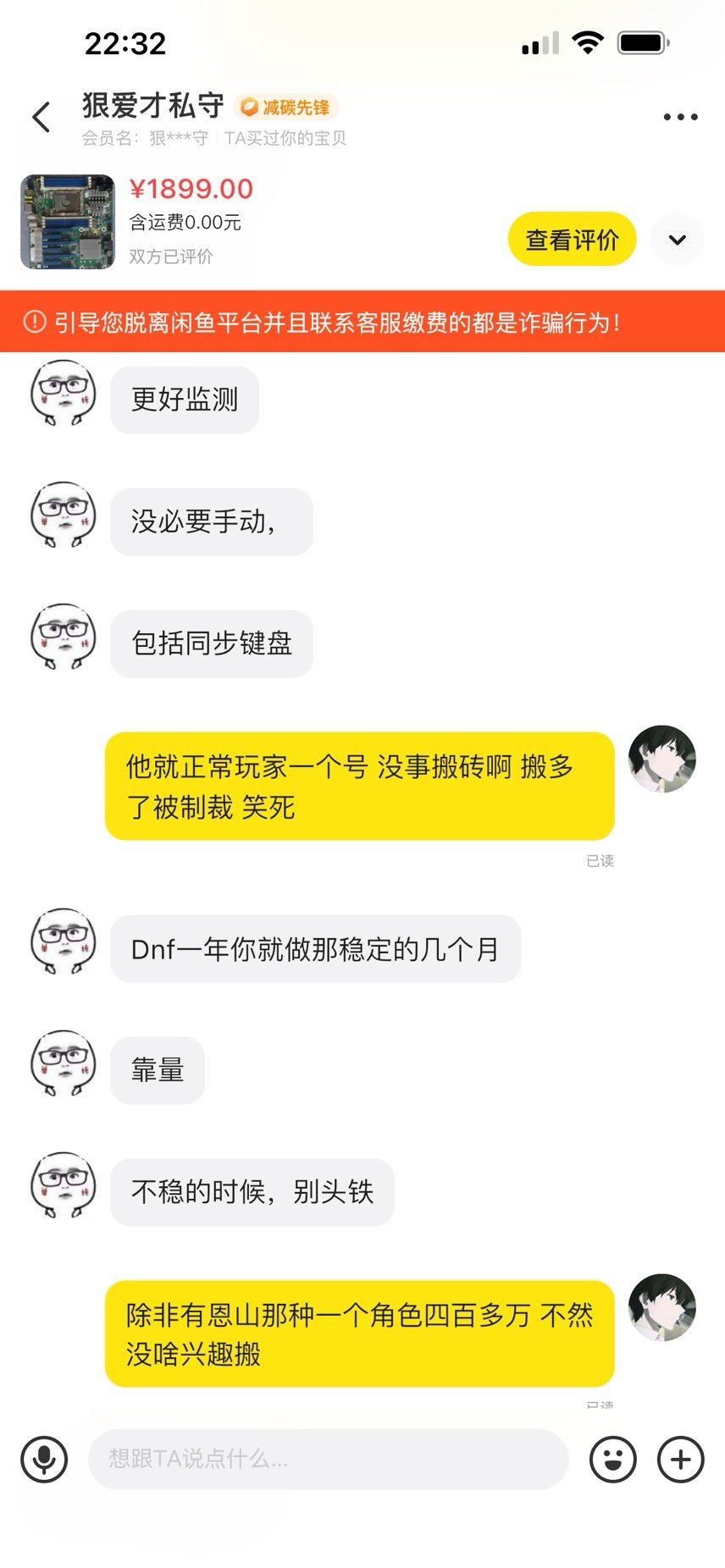Open the emoji picker
The width and height of the screenshot is (725, 1568).
pyautogui.click(x=612, y=1459)
